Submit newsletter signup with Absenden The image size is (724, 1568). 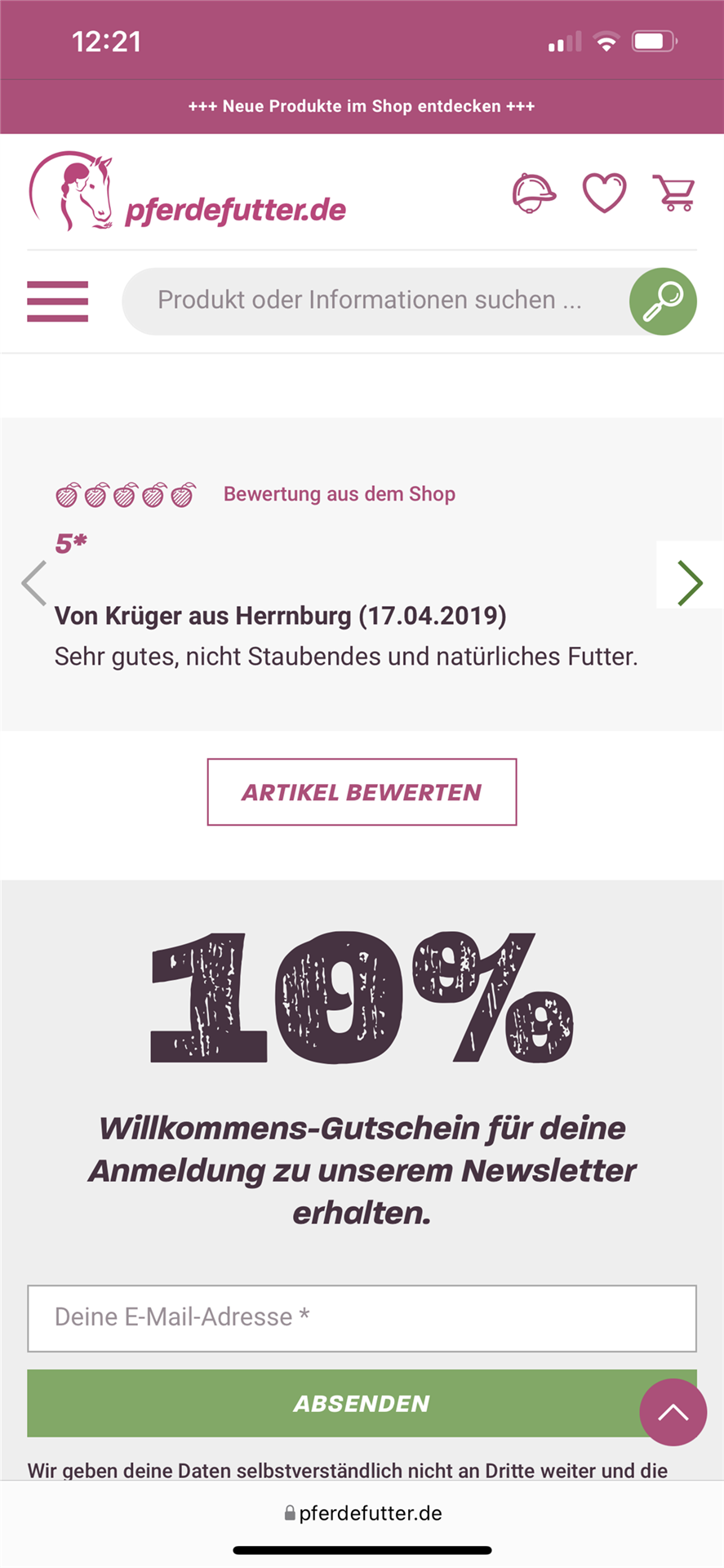click(x=362, y=1403)
